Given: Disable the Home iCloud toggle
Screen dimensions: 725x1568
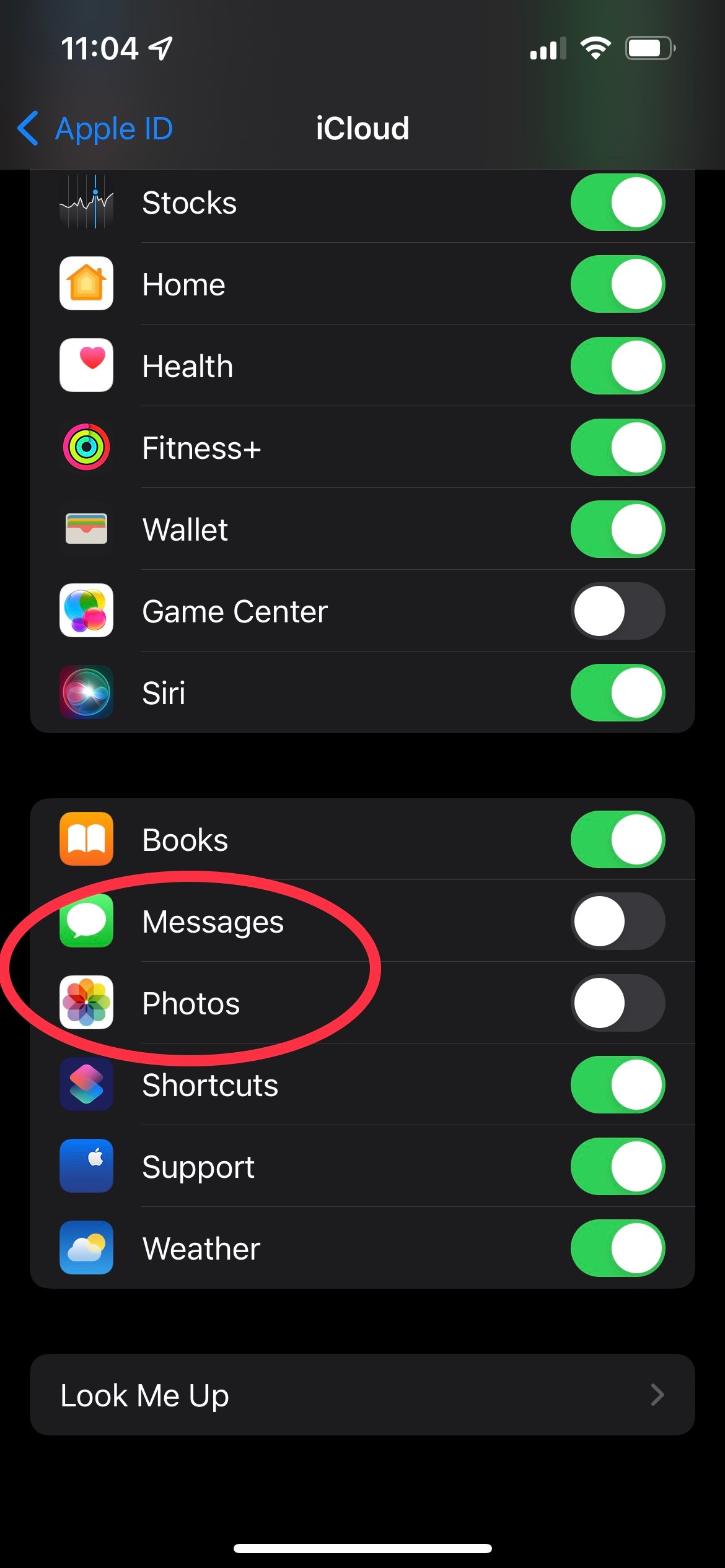Looking at the screenshot, I should (x=618, y=284).
